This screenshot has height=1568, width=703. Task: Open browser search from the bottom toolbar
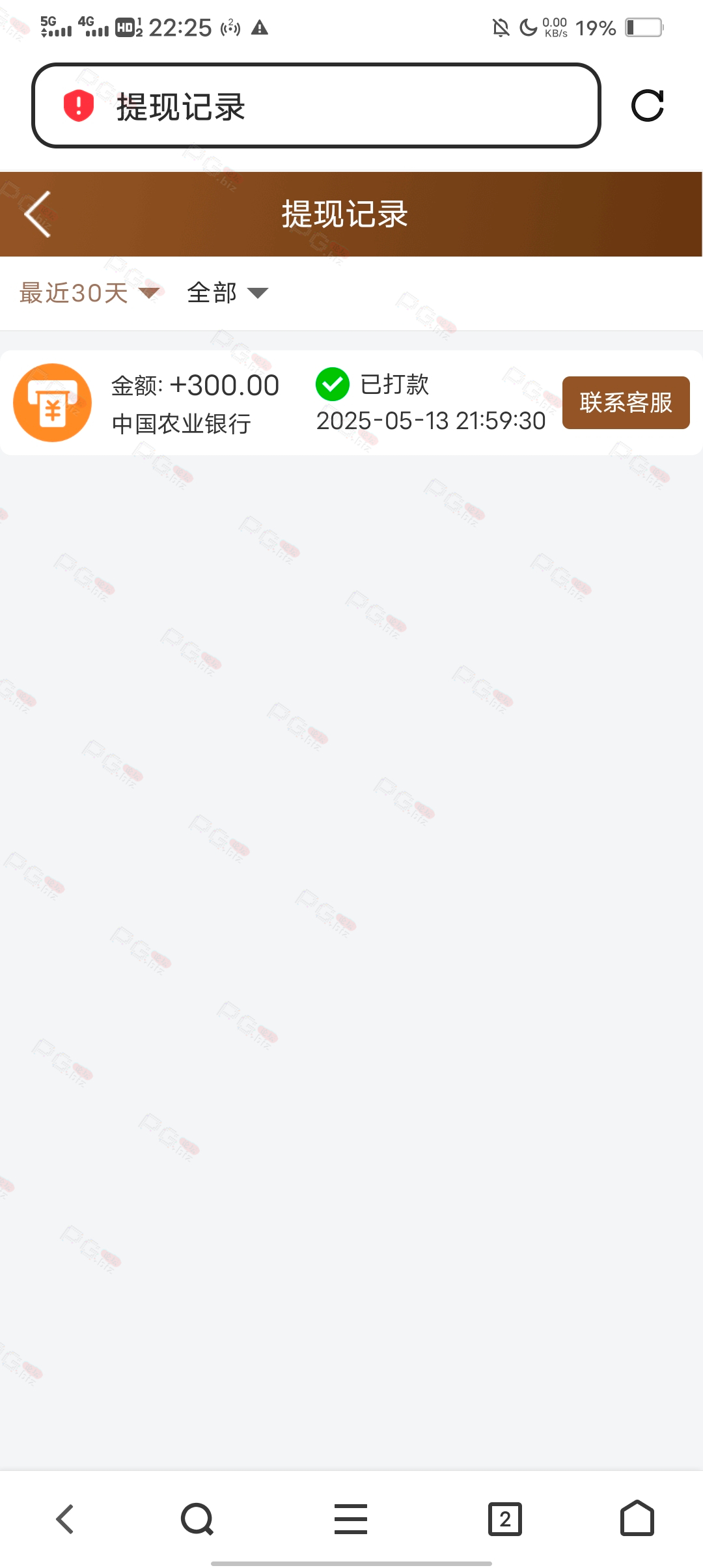tap(197, 1519)
